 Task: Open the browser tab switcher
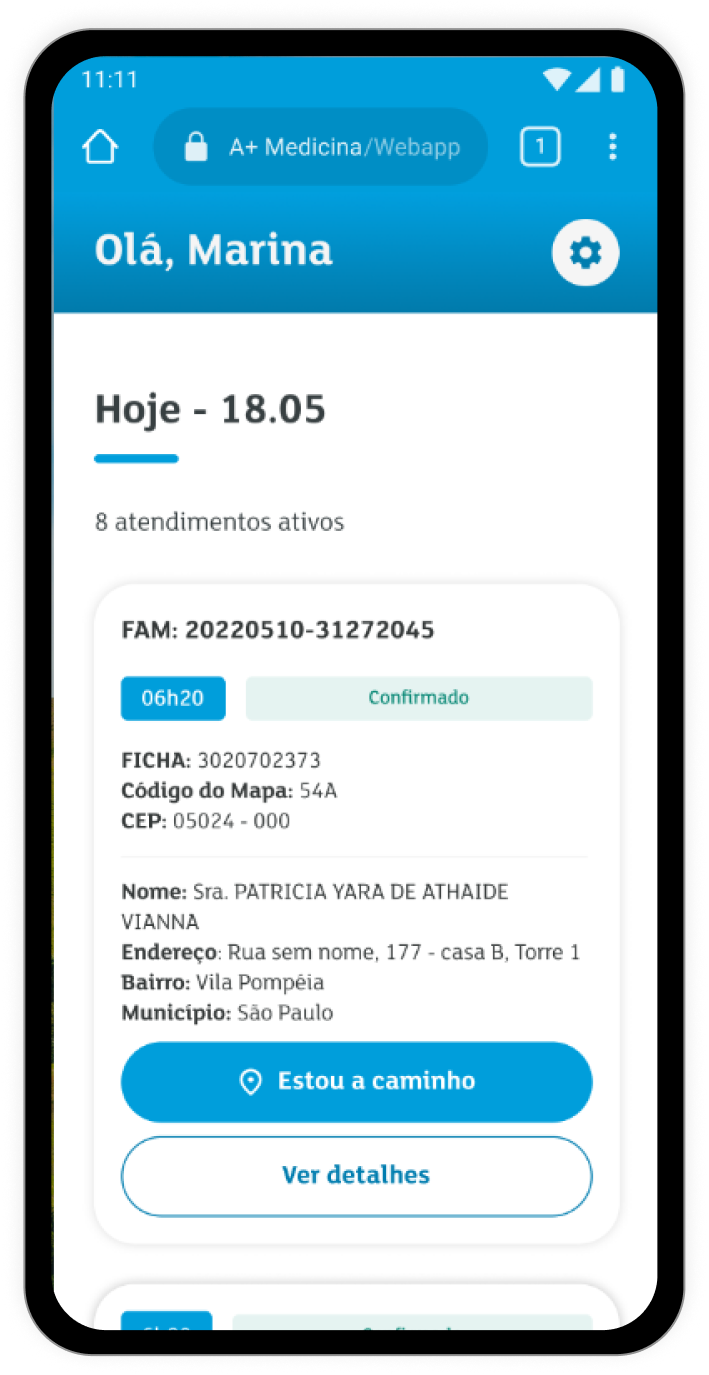(540, 147)
